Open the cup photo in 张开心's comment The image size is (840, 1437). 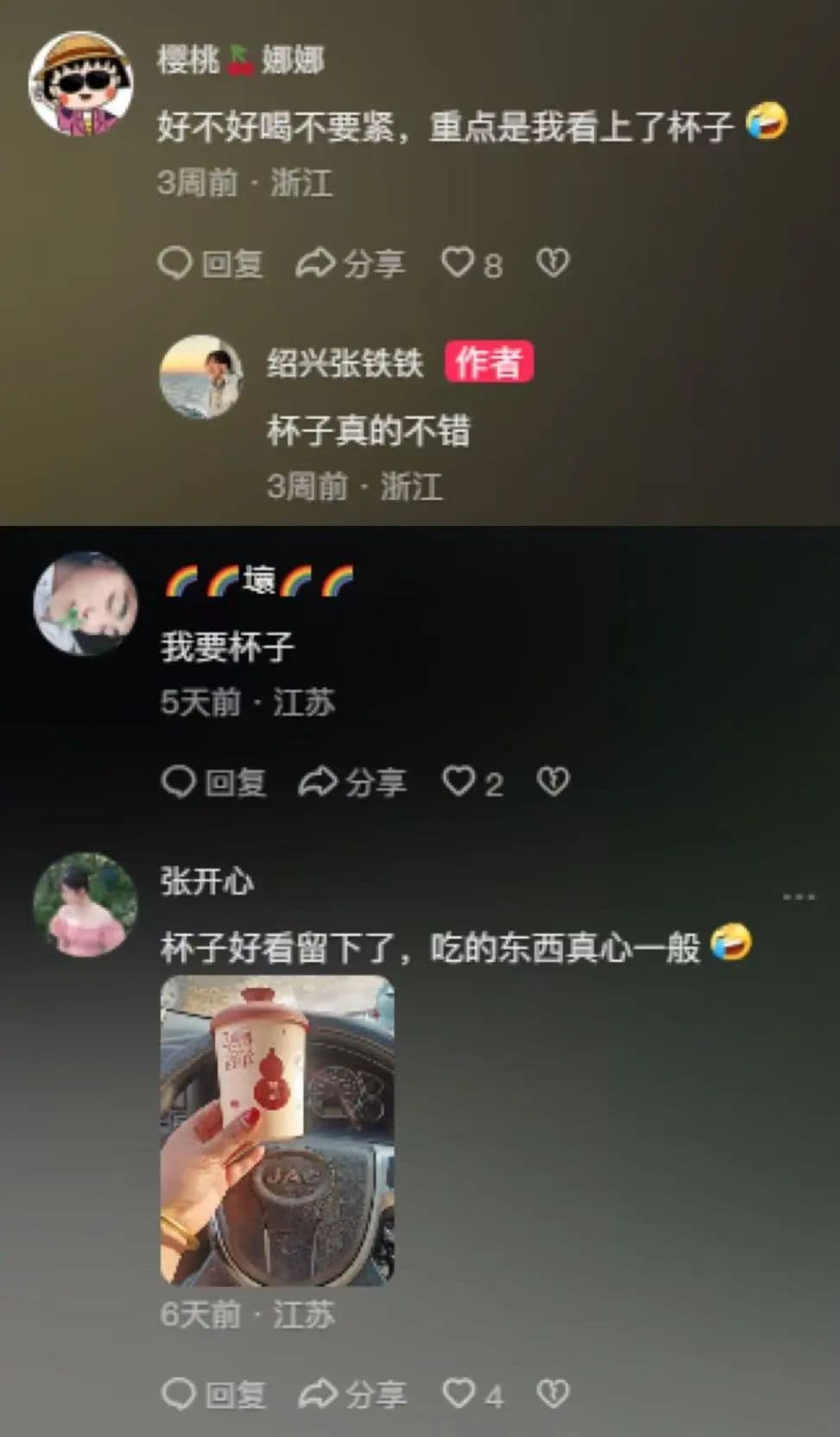(277, 1130)
